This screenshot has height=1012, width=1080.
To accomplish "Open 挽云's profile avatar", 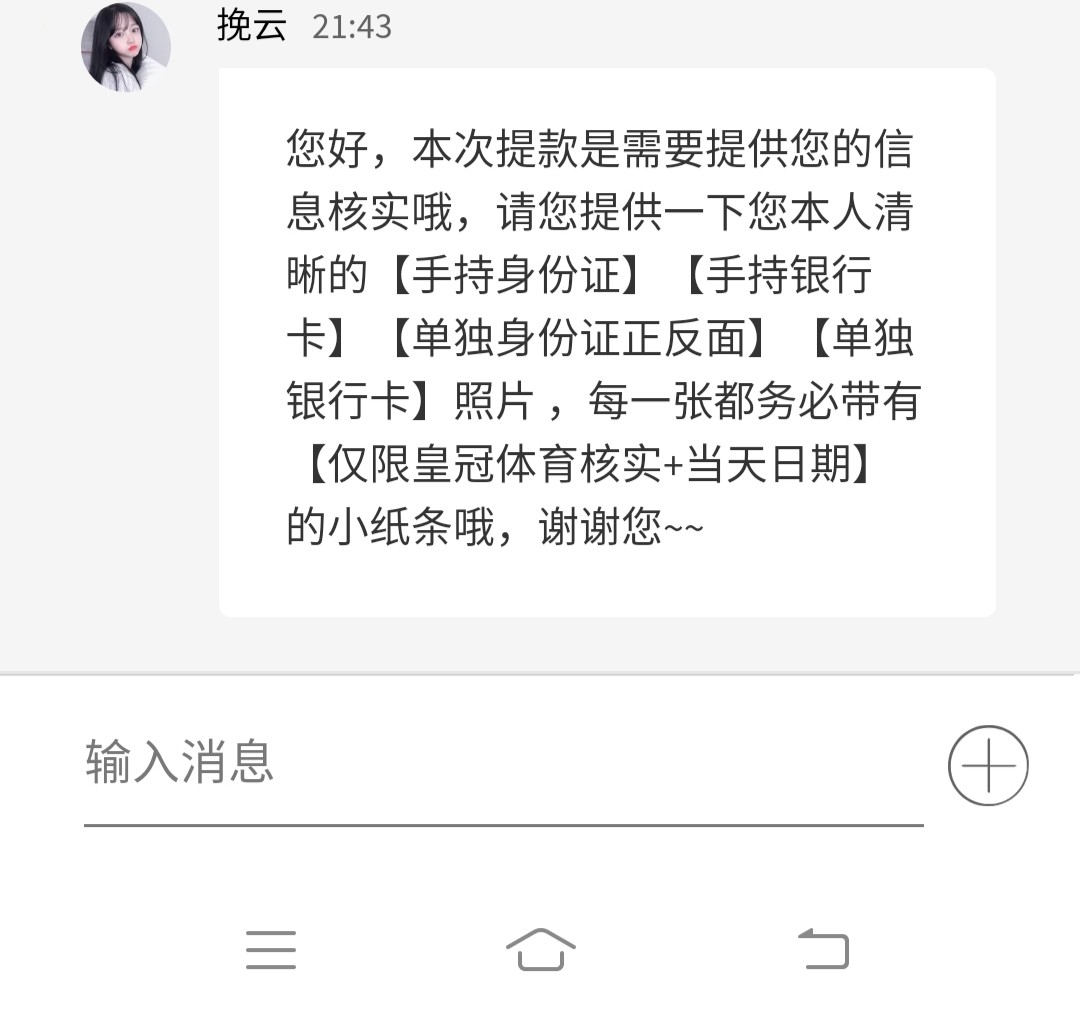I will point(126,47).
